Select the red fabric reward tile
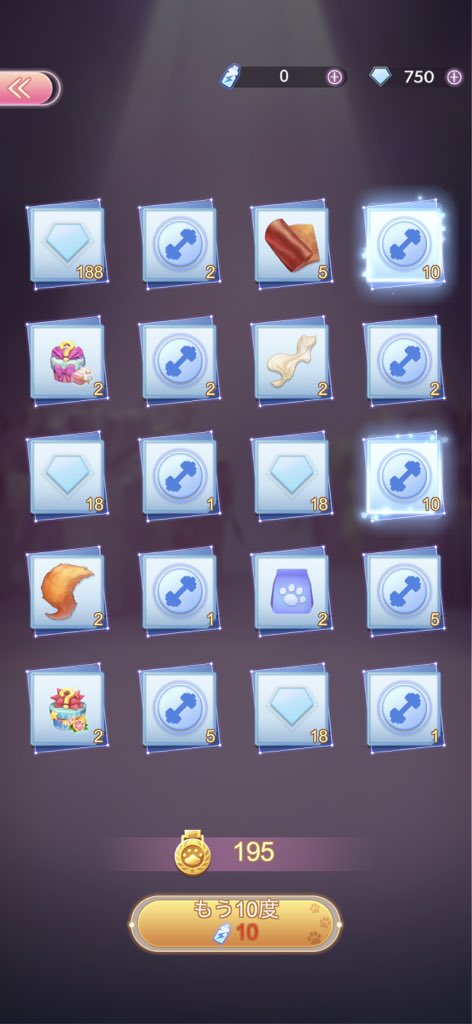The width and height of the screenshot is (472, 1024). pos(291,245)
